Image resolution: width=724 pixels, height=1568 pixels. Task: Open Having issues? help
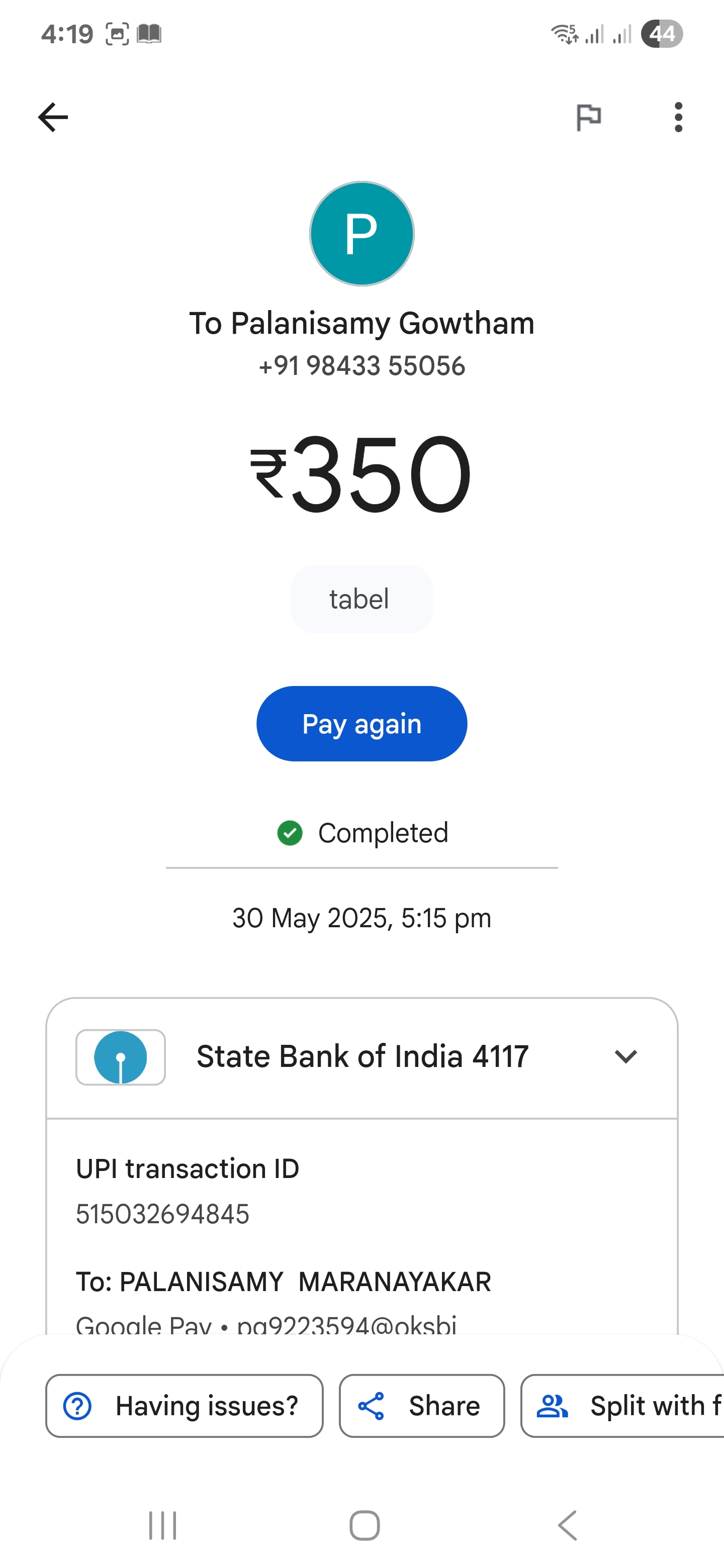(185, 1406)
